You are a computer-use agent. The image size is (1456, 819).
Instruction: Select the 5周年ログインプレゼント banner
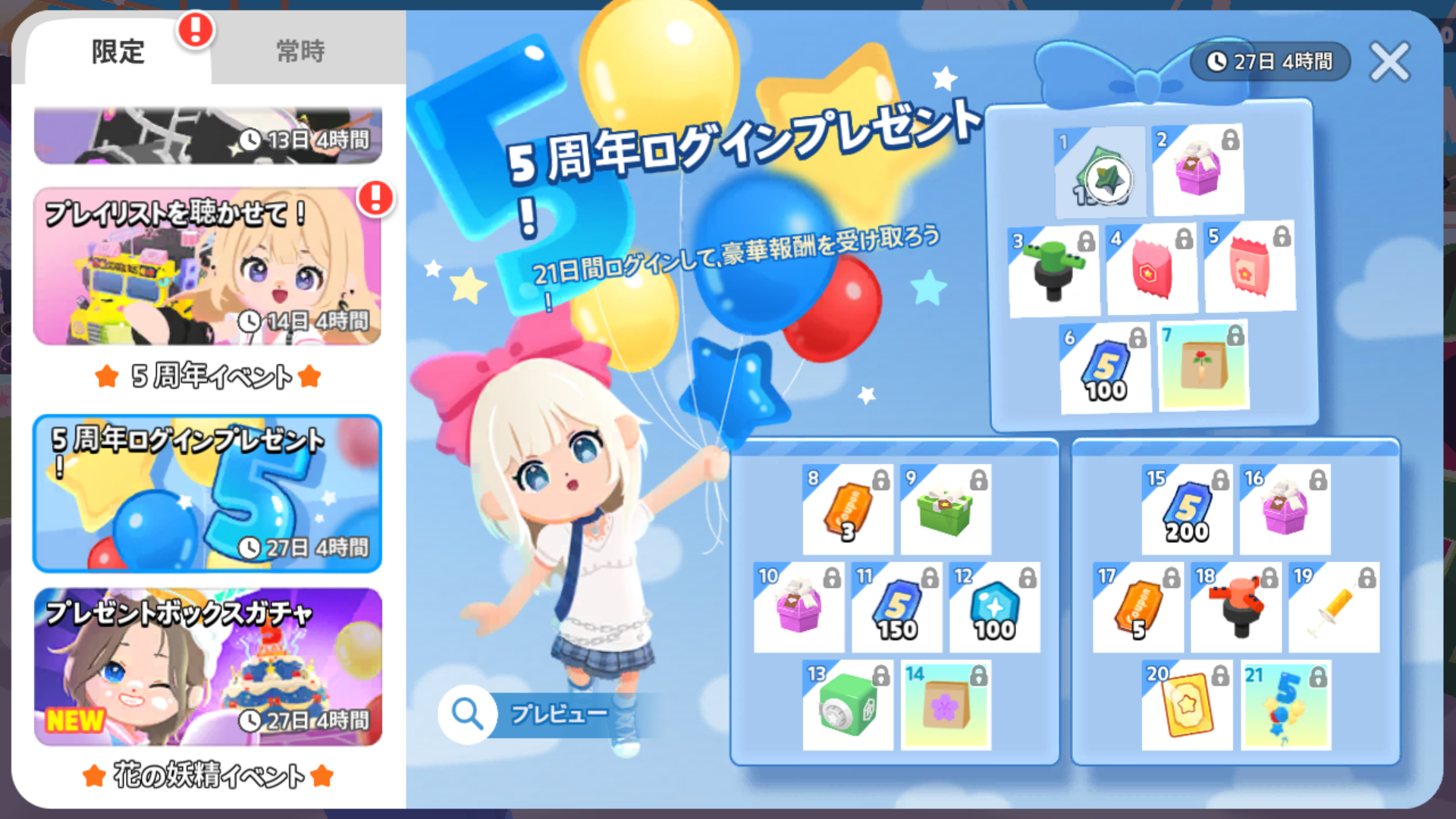[207, 493]
